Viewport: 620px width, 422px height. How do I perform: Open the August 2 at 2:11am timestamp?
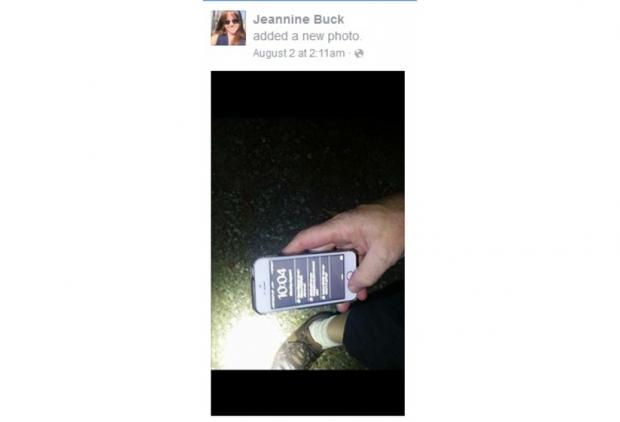point(299,53)
